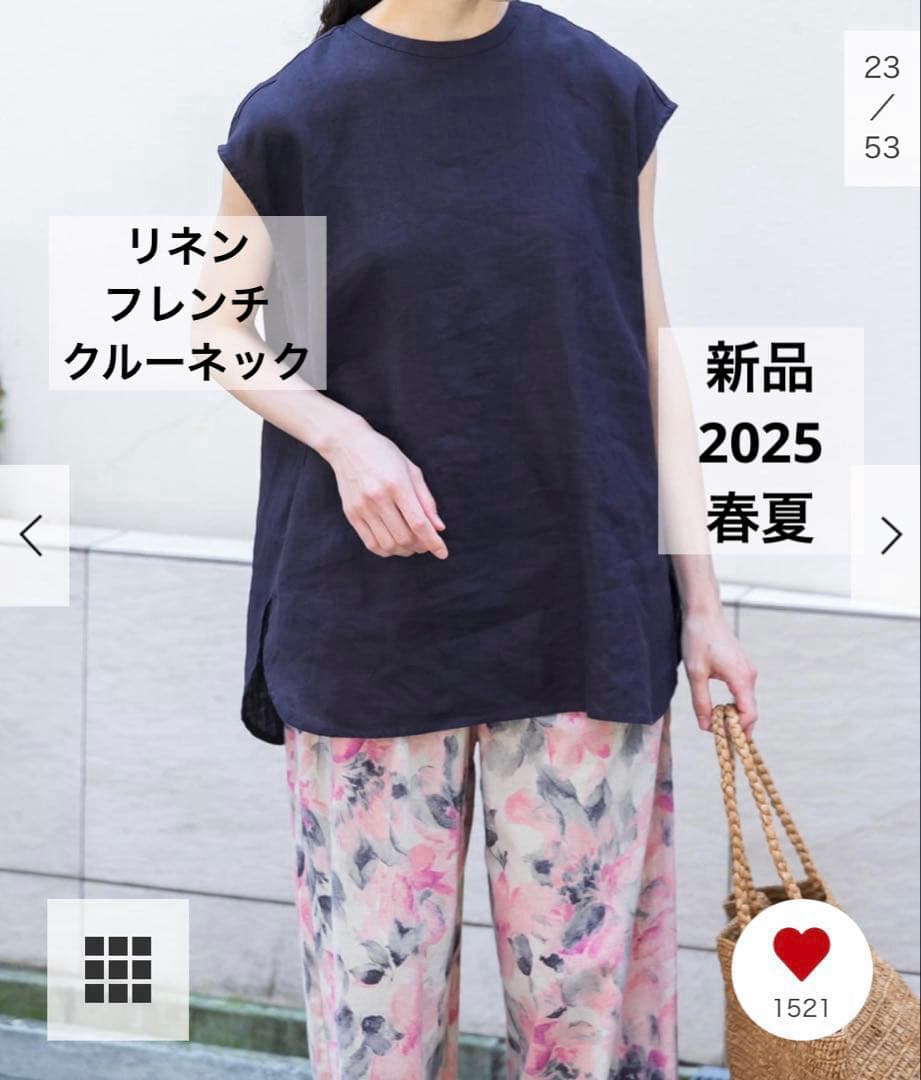The width and height of the screenshot is (921, 1080).
Task: Add this item to favorites with the heart
Action: [802, 955]
